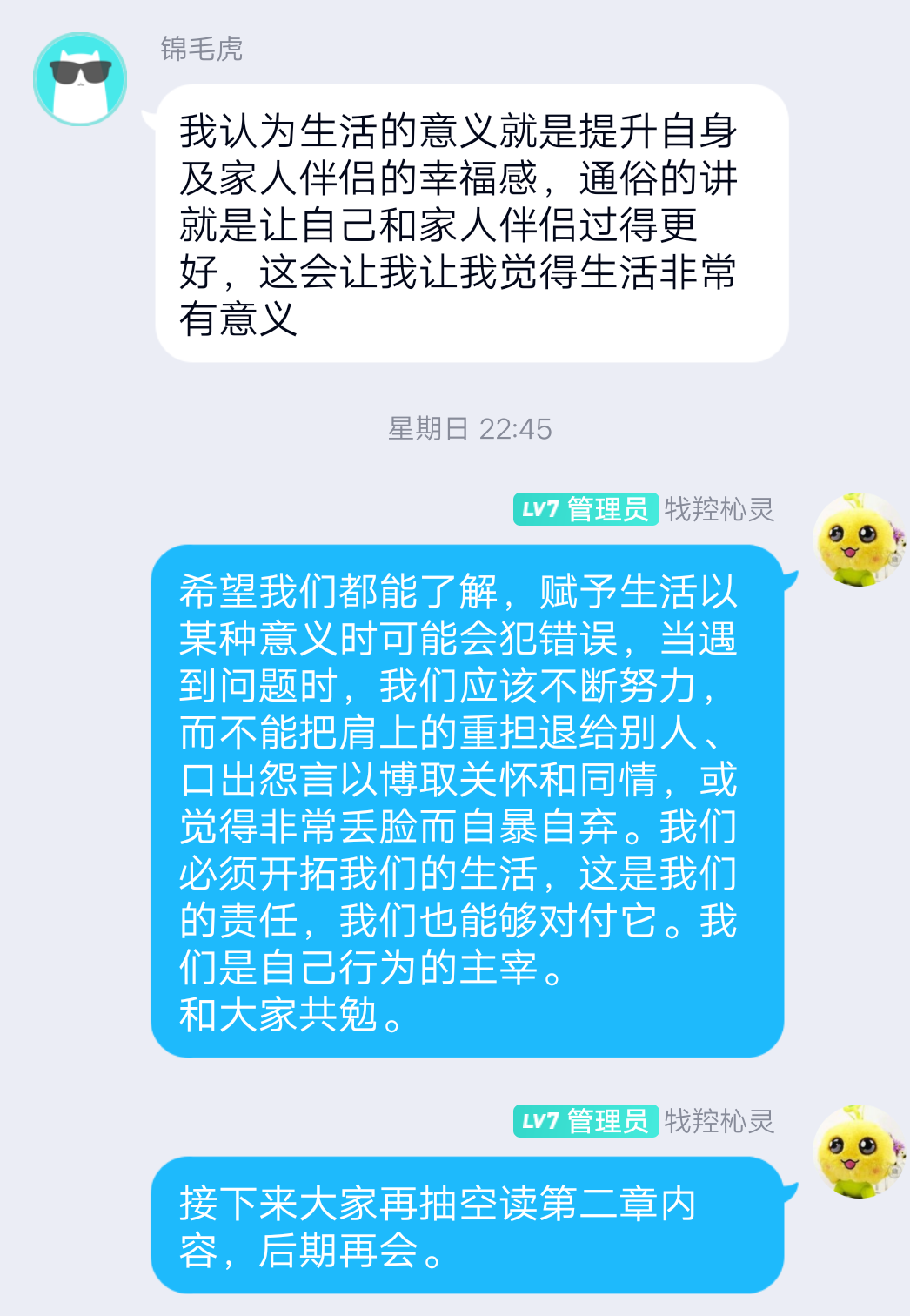Screen dimensions: 910x1316
Task: Tap sender avatar beside the 希望我们都能了解 message
Action: click(859, 540)
